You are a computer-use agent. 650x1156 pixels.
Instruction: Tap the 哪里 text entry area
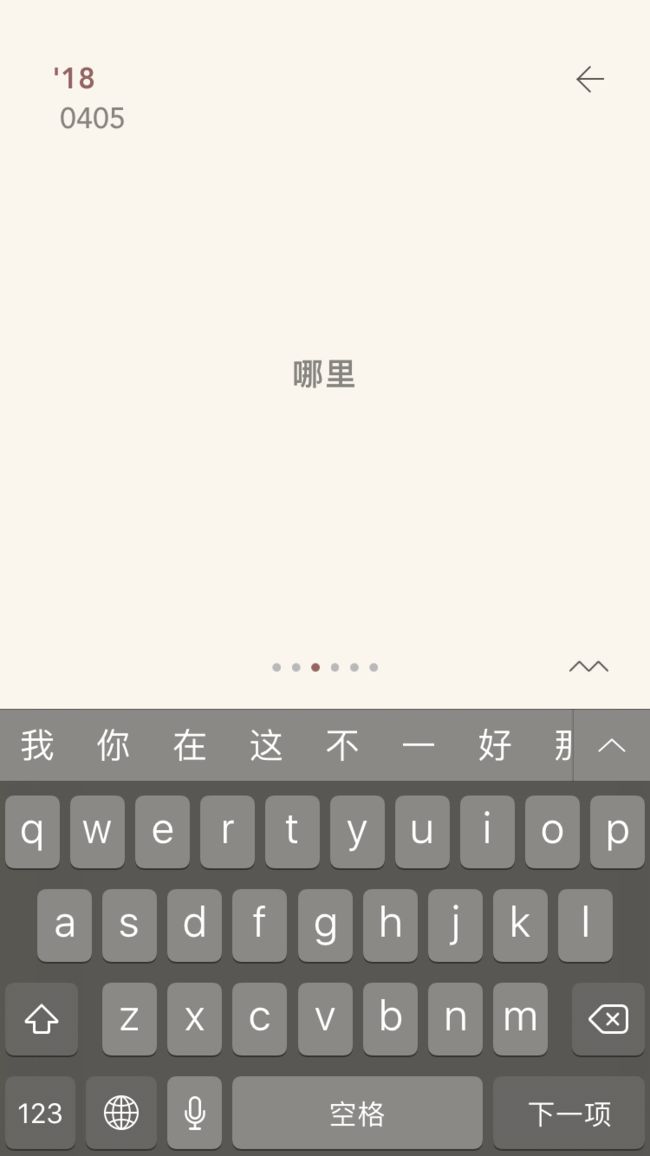pos(324,375)
